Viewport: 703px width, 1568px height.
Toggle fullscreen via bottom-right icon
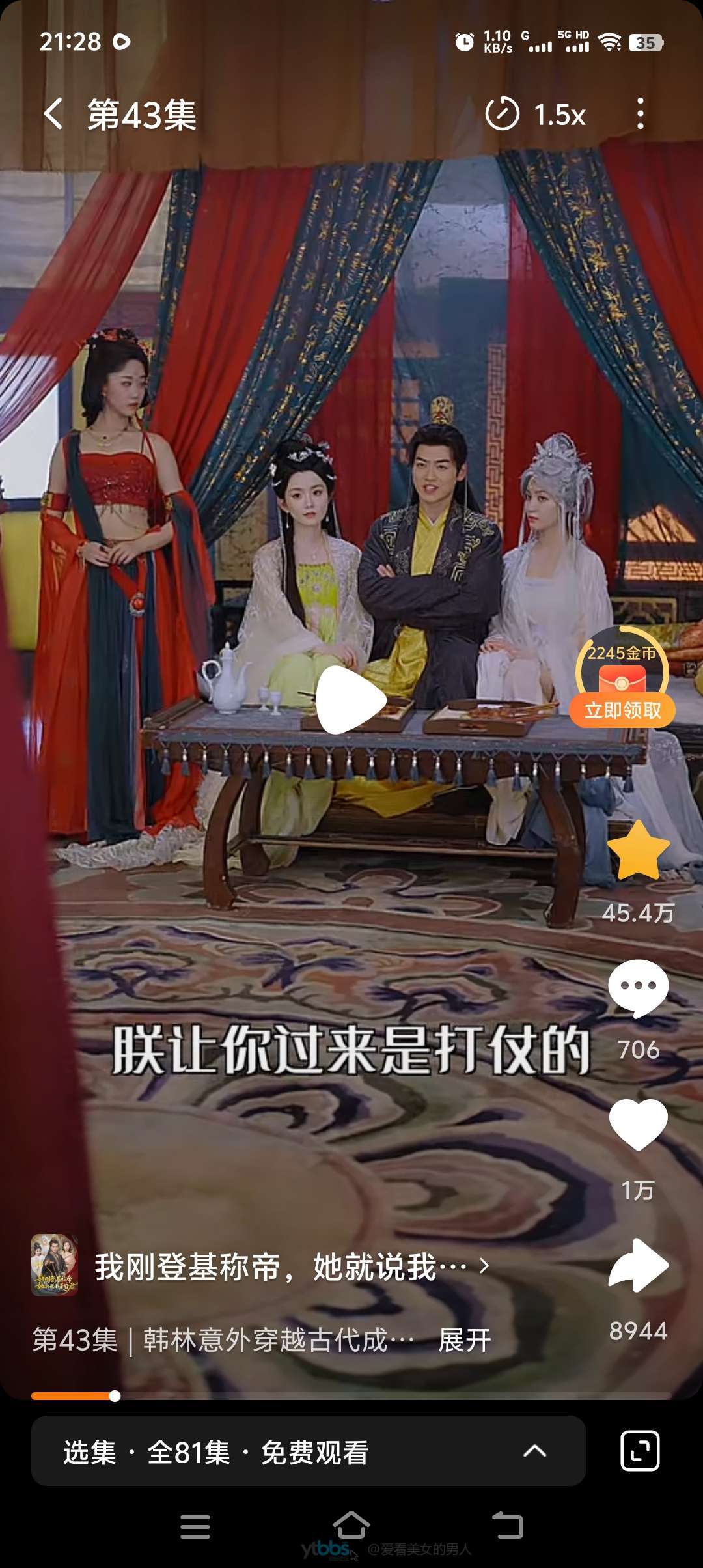(640, 1451)
